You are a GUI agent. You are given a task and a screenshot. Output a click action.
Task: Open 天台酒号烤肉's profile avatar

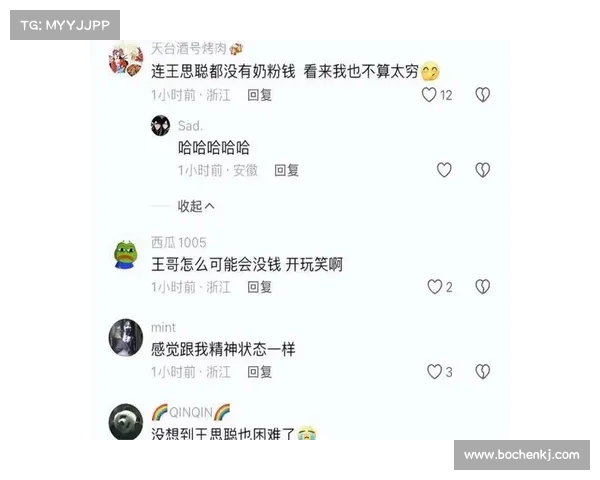(125, 59)
